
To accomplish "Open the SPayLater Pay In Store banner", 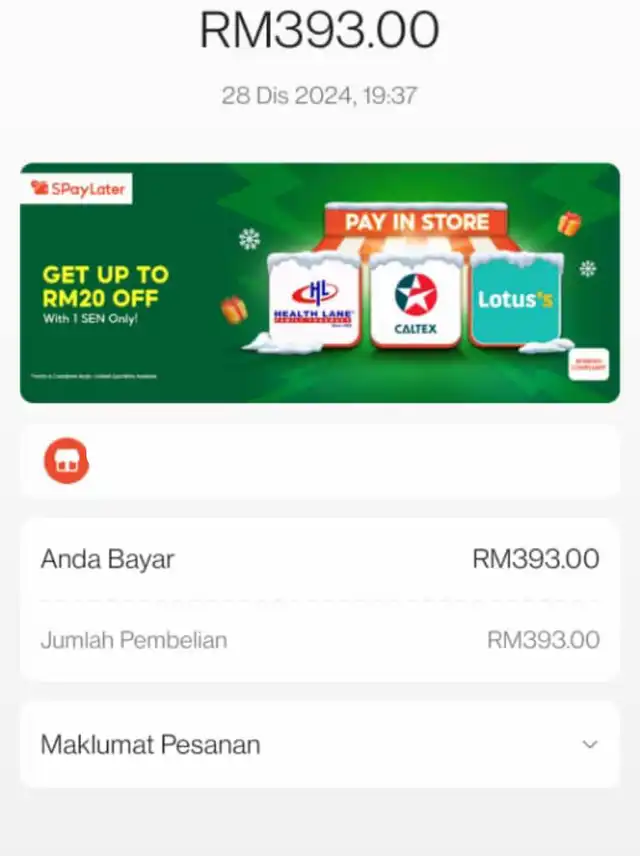I will (320, 283).
